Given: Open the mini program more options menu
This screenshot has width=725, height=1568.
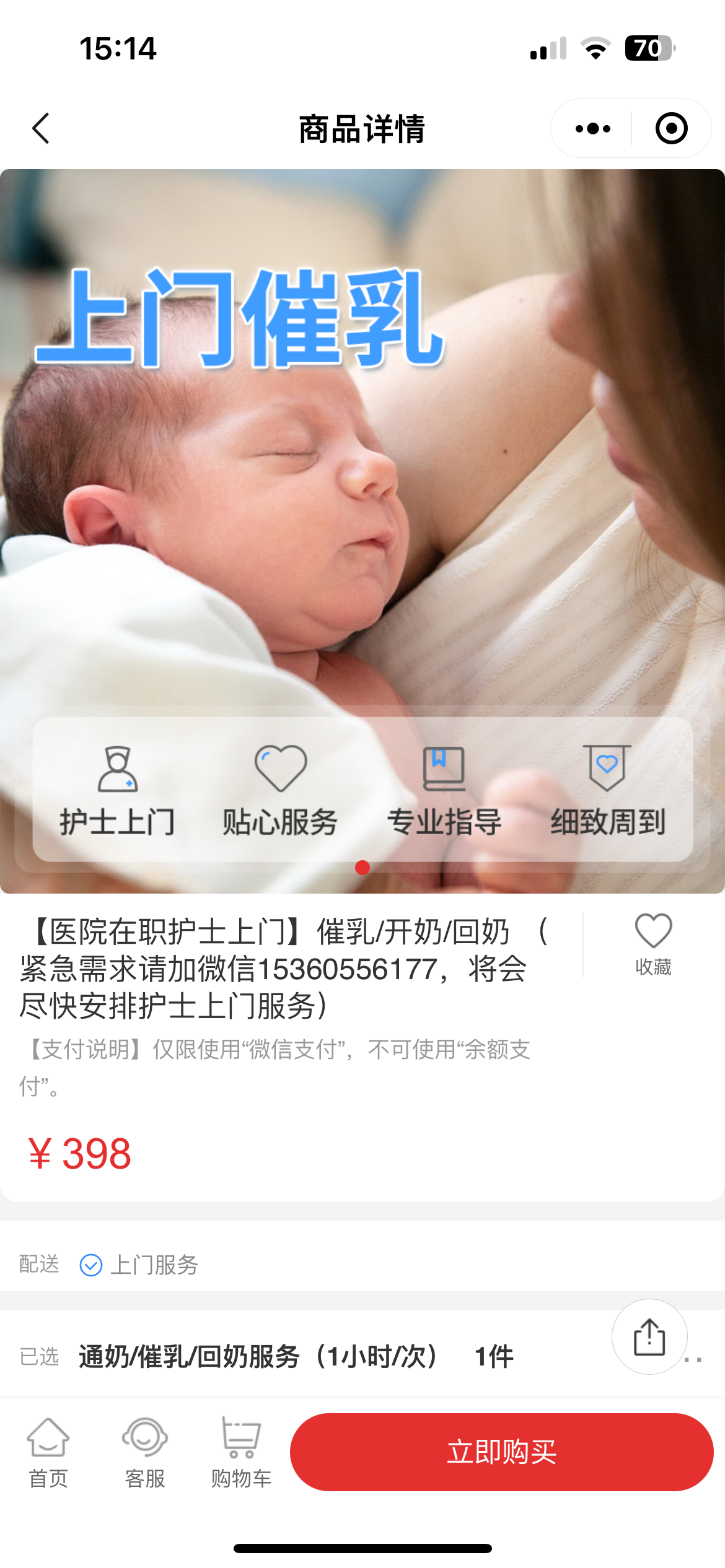Looking at the screenshot, I should click(x=592, y=128).
